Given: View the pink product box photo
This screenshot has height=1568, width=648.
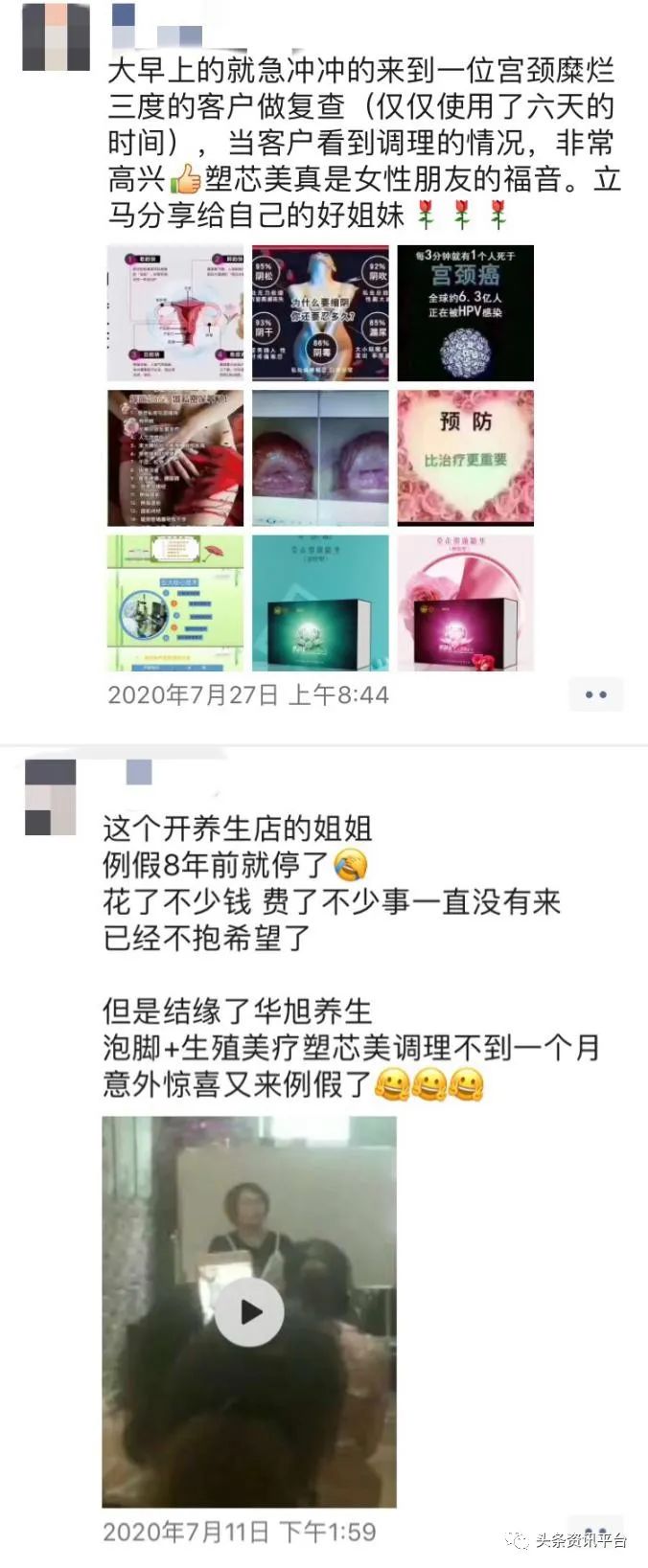Looking at the screenshot, I should point(465,602).
